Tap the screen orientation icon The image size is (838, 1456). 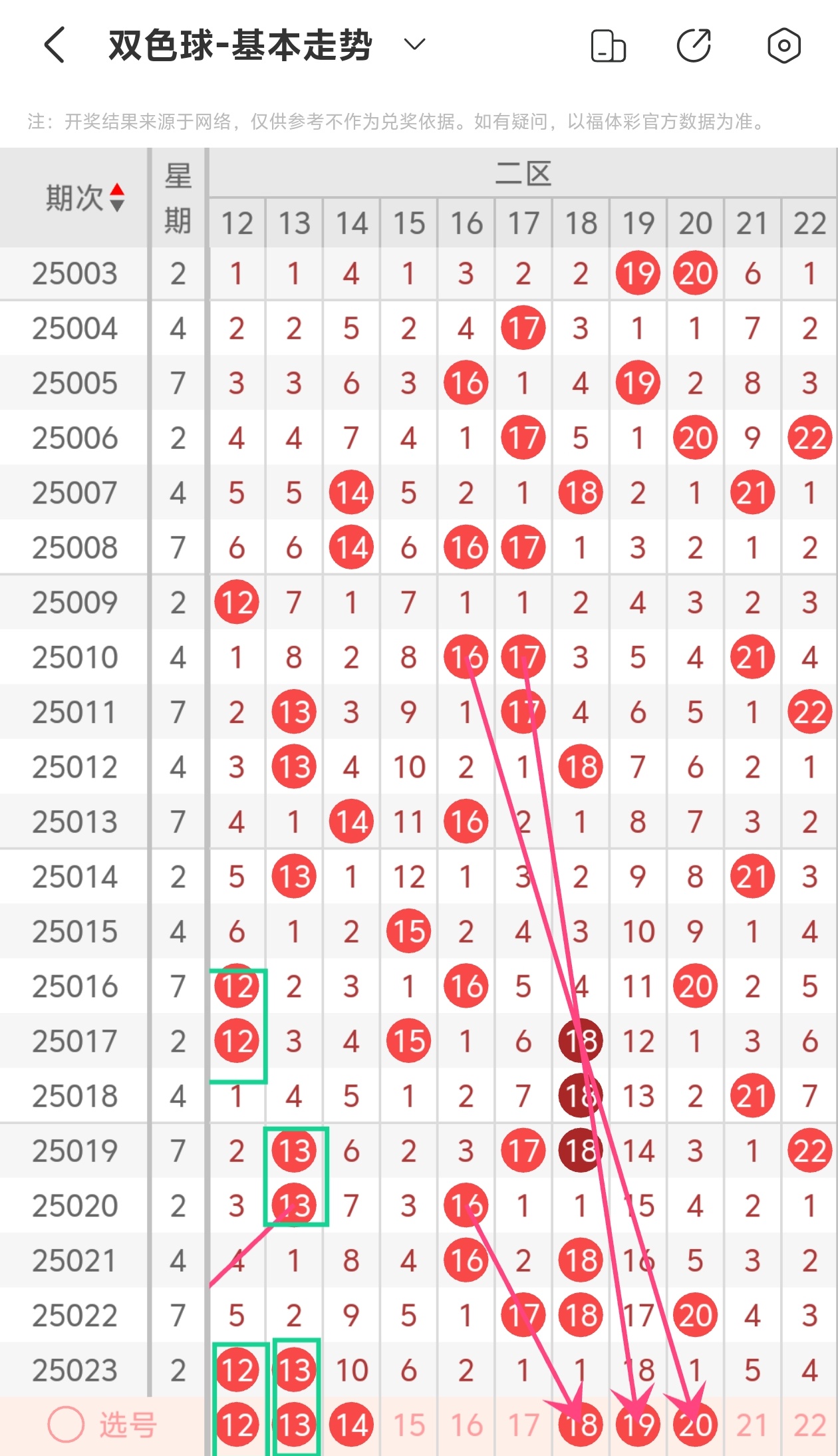[608, 46]
